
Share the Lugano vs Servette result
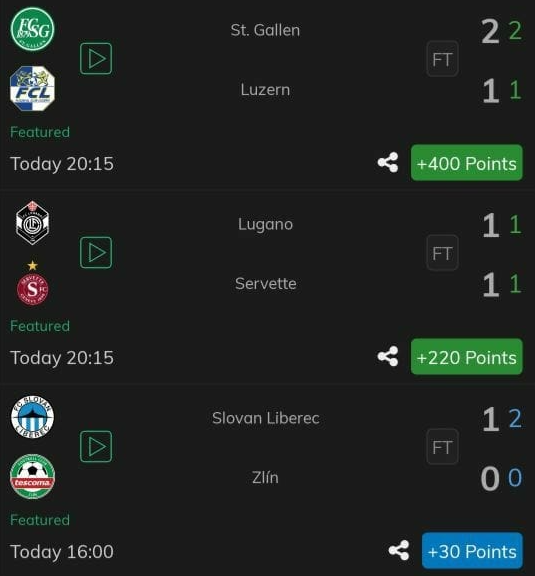(x=388, y=356)
